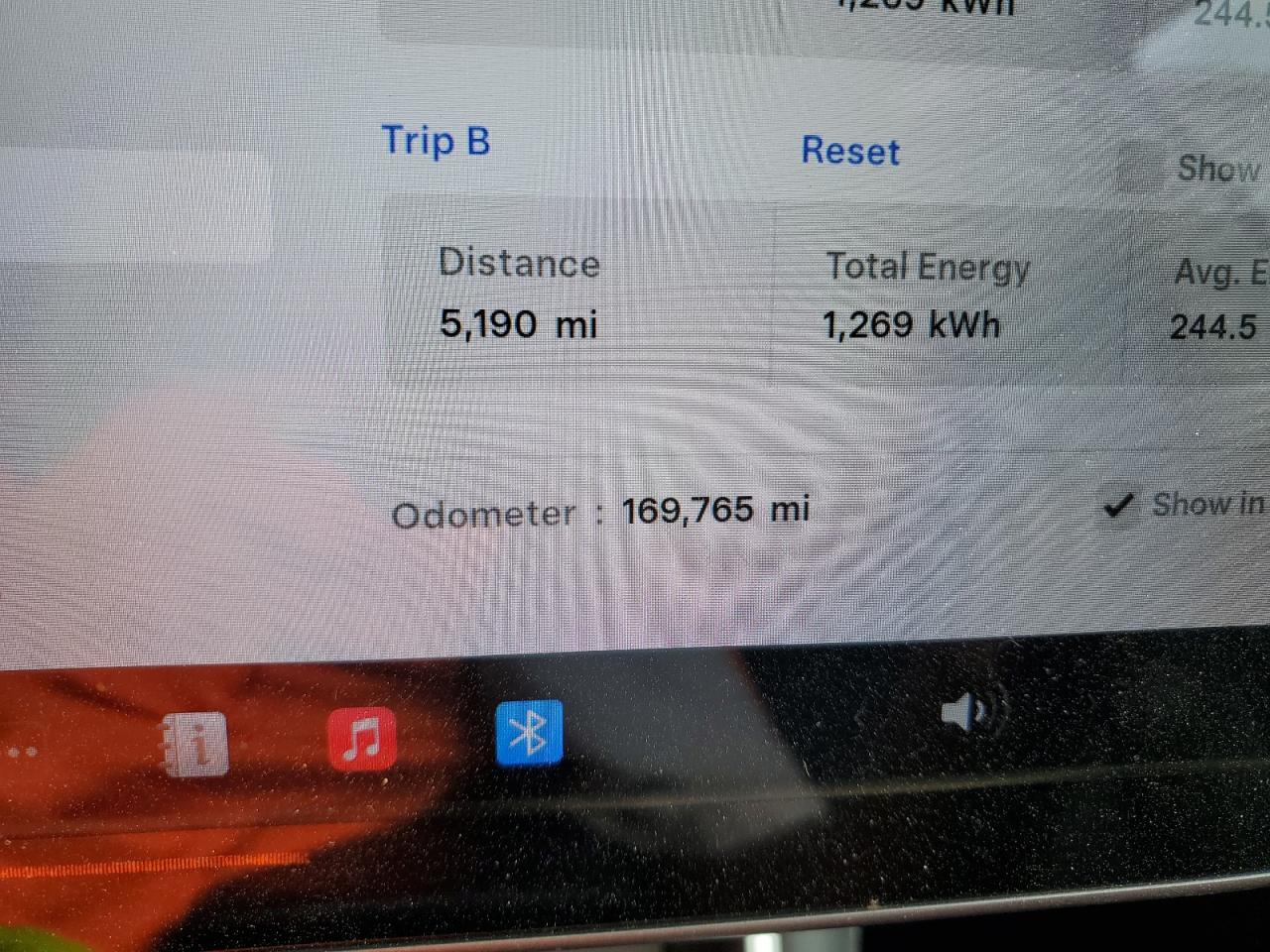Toggle the Show option for Trip B
Screen dimensions: 1270x952
1215,169
